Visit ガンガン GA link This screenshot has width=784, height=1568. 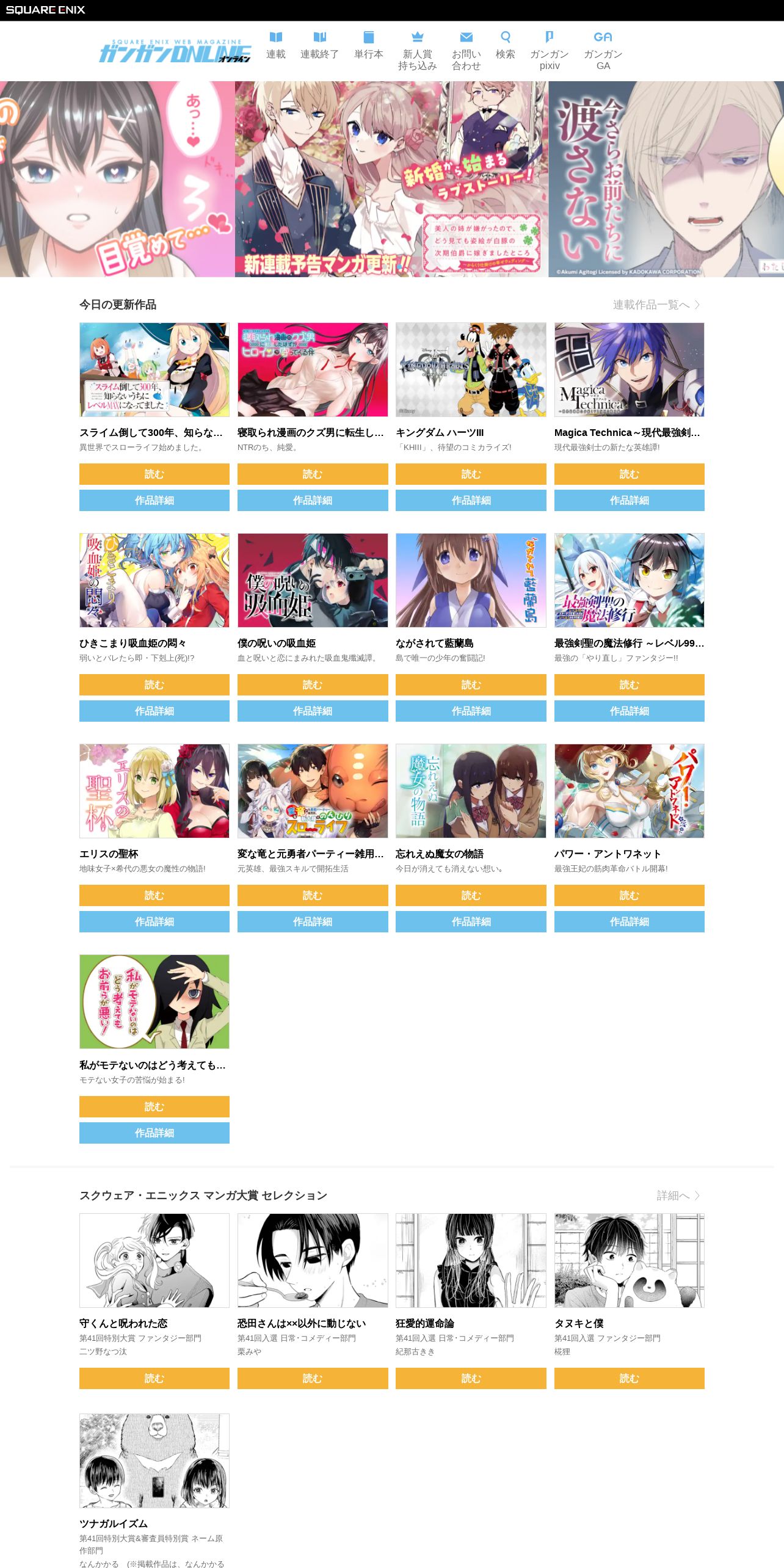click(603, 51)
